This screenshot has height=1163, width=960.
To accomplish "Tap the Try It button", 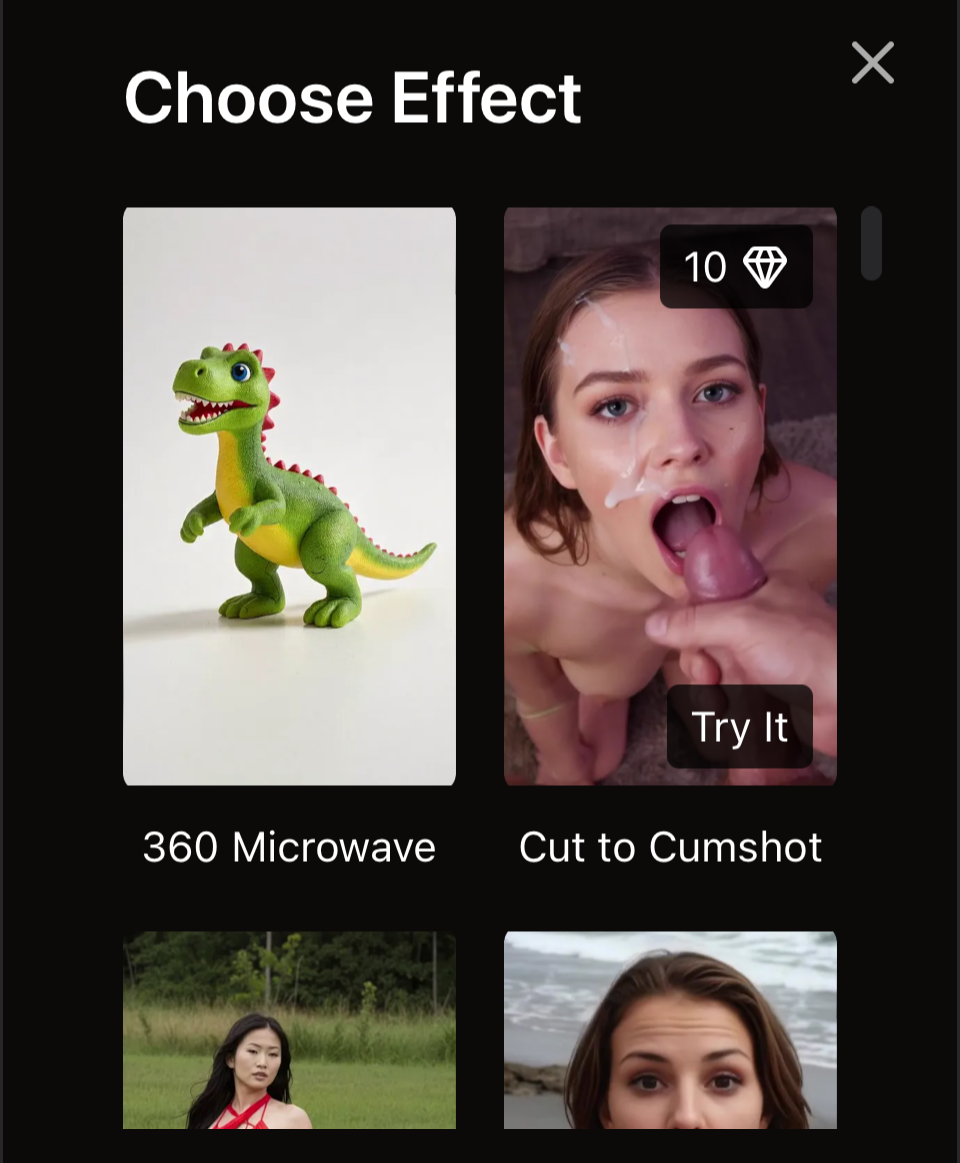I will pyautogui.click(x=740, y=726).
